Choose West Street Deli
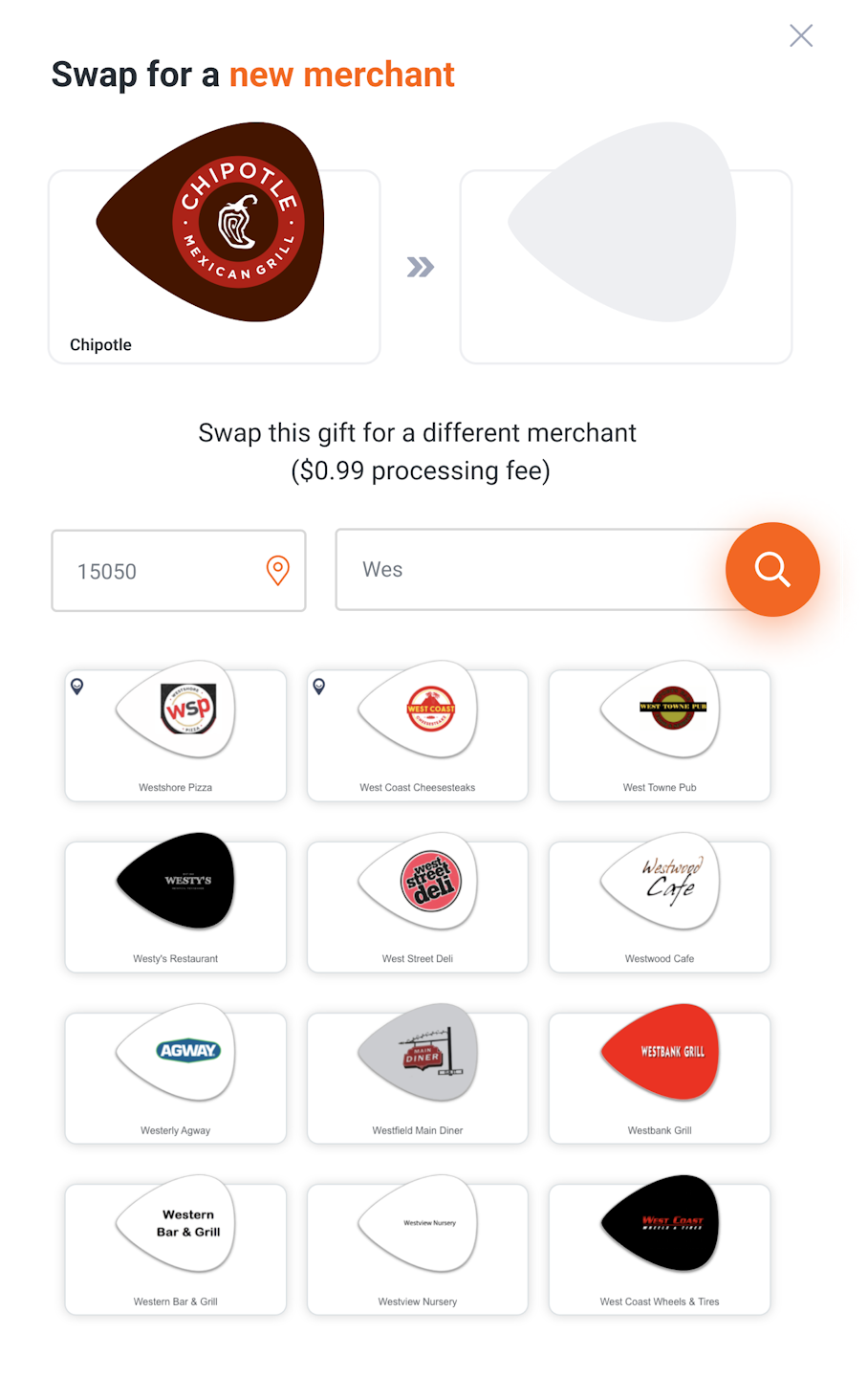868x1377 pixels. click(418, 906)
